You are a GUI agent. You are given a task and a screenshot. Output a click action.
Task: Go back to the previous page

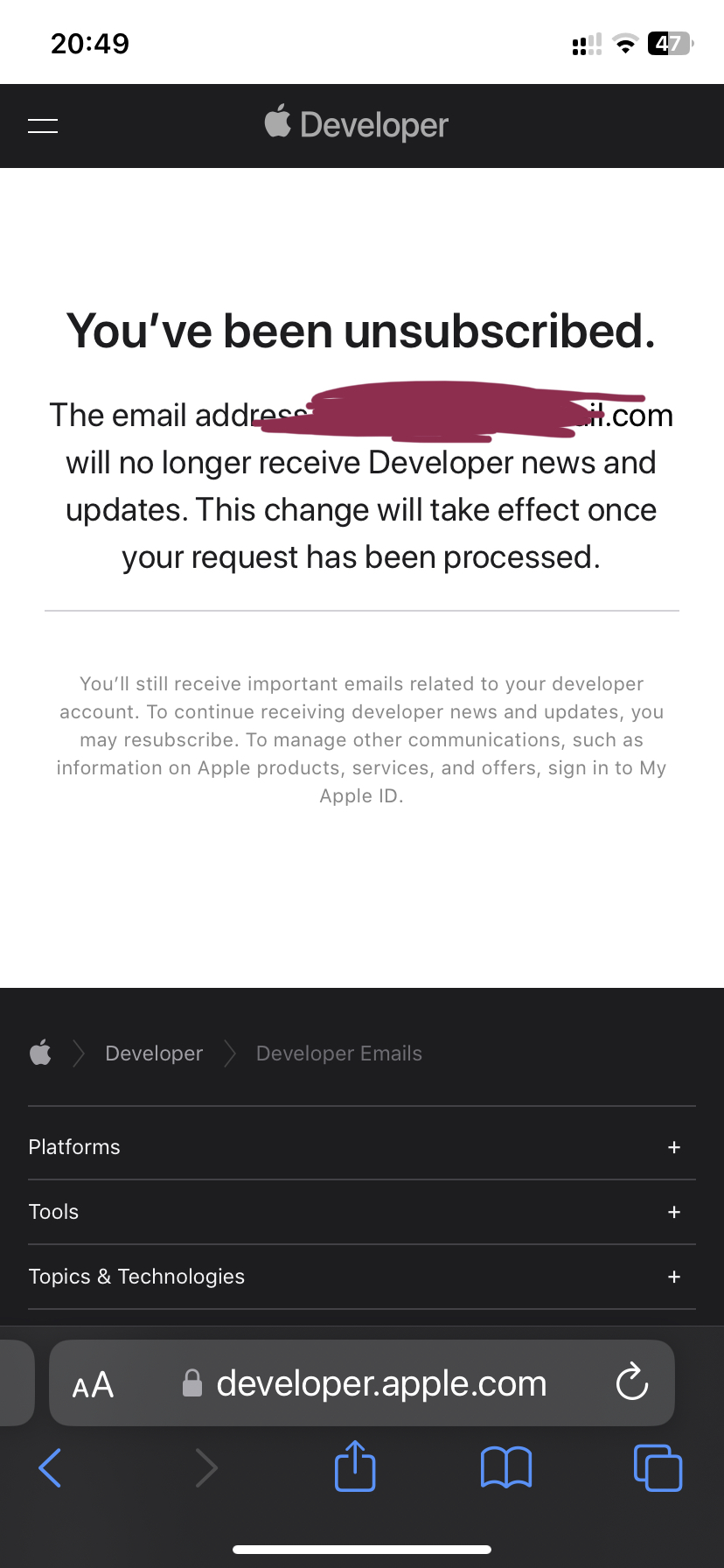[51, 1467]
